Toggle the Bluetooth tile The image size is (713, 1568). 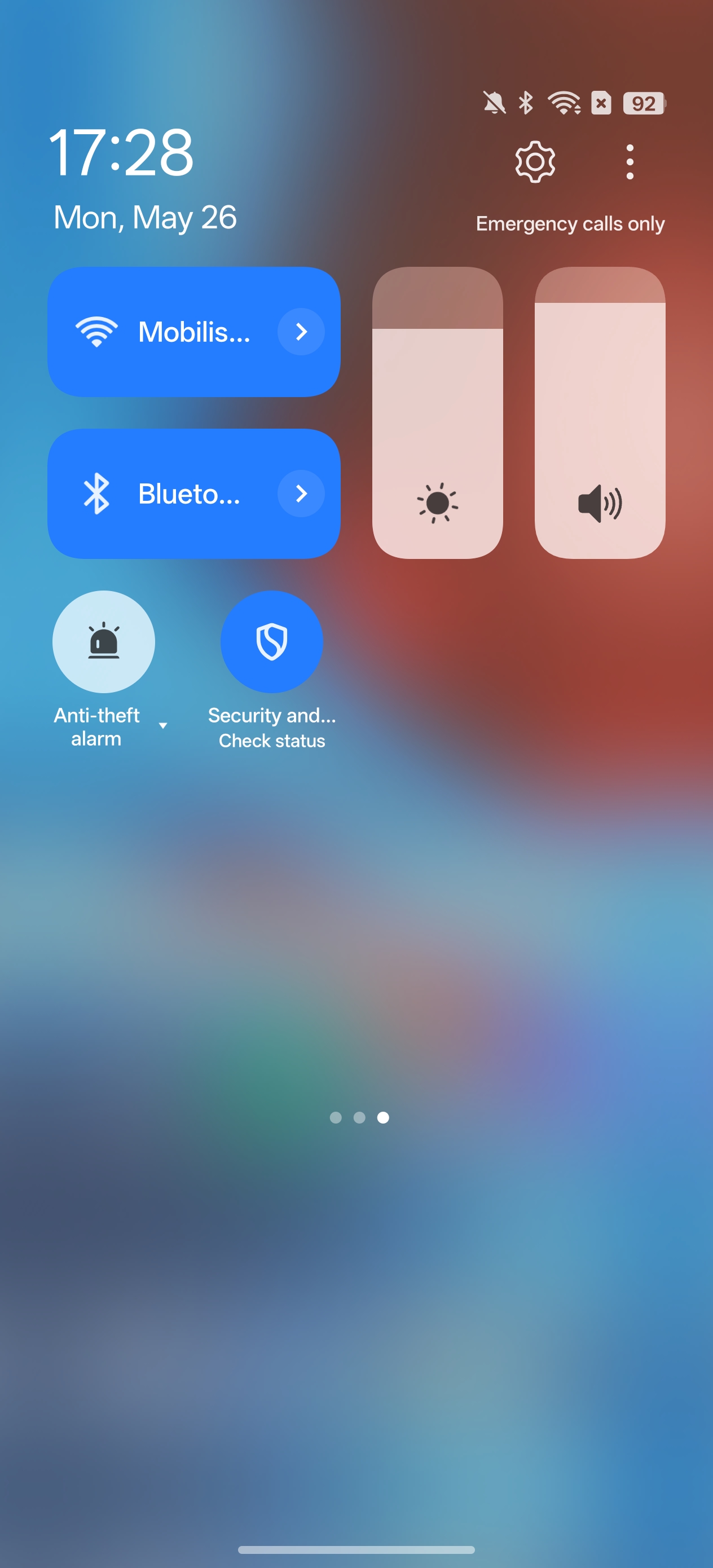pyautogui.click(x=162, y=494)
